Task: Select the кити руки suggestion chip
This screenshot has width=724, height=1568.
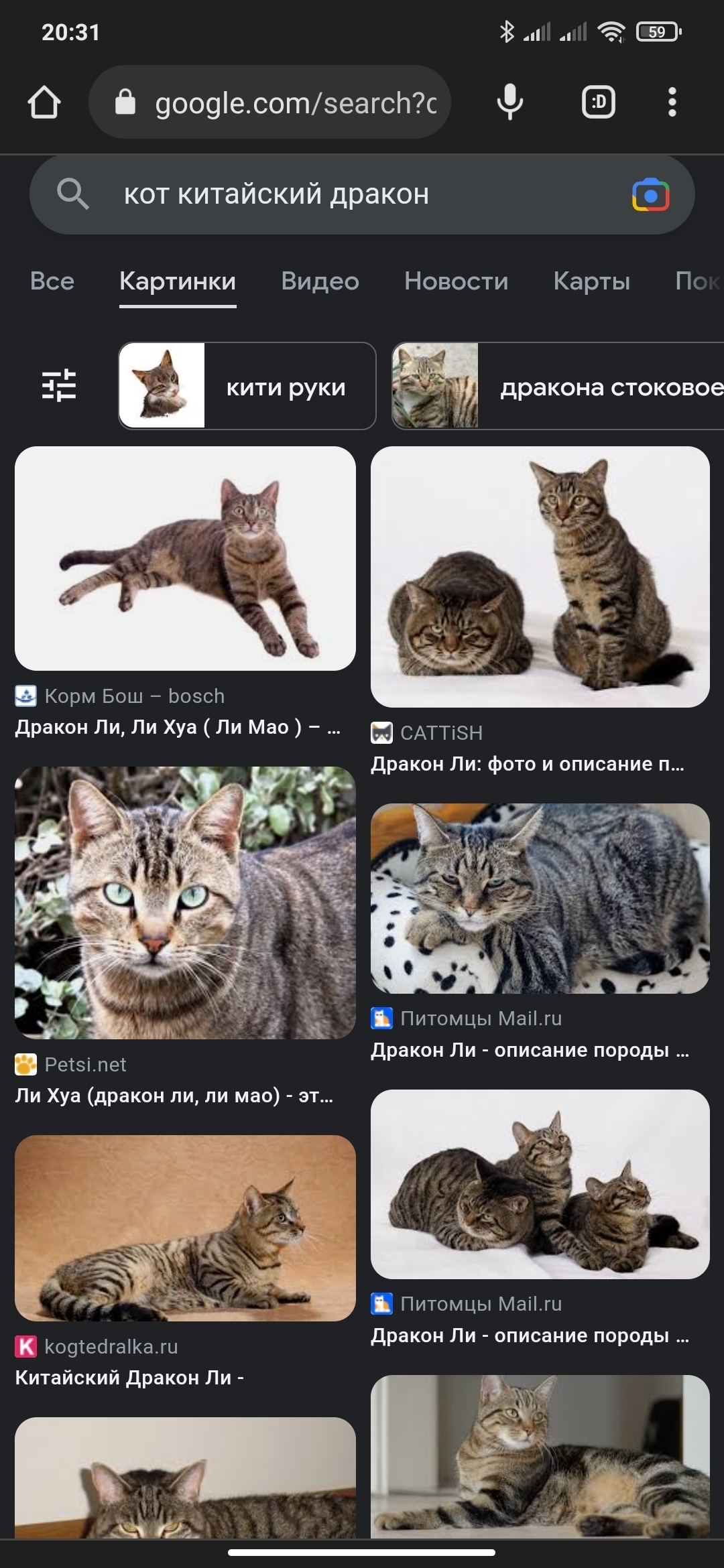Action: [x=247, y=386]
